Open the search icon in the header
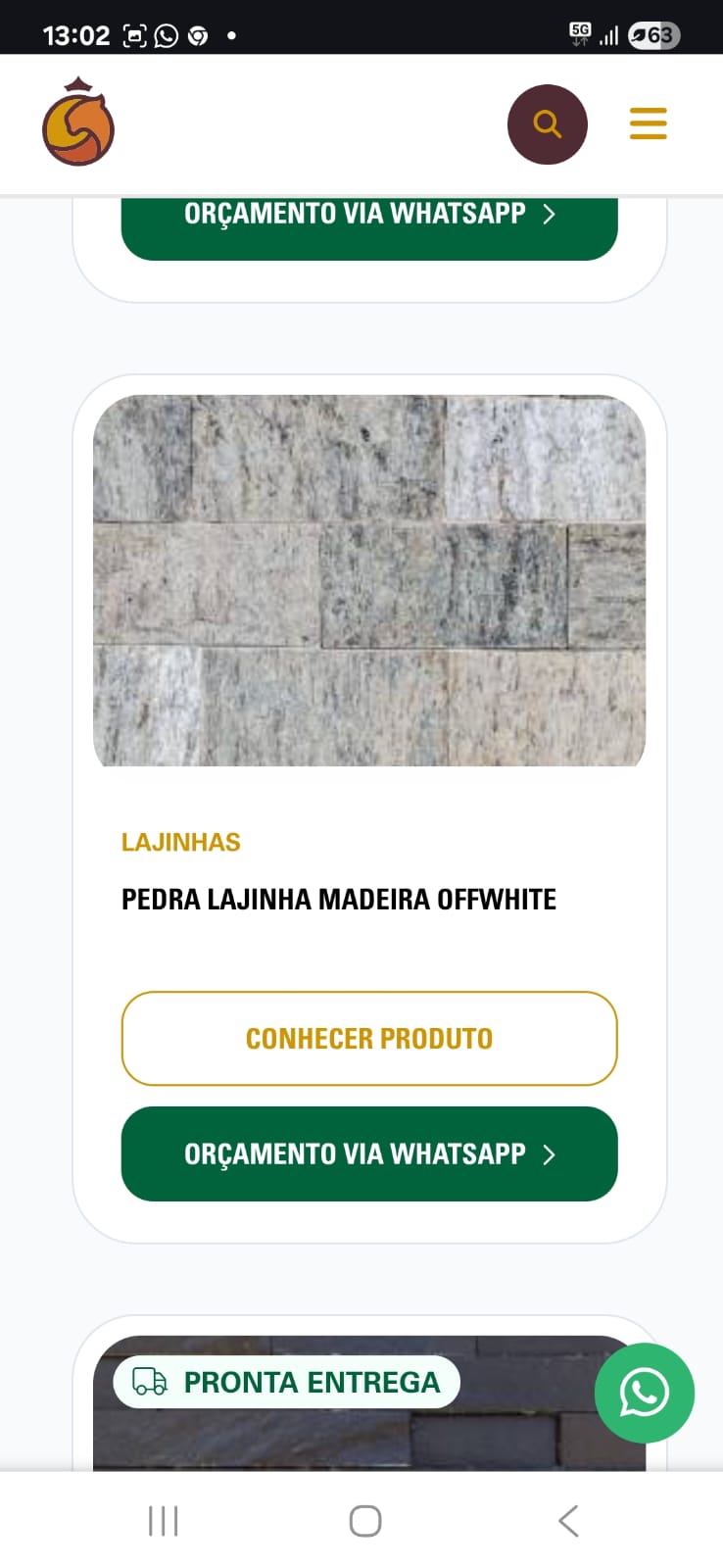This screenshot has width=723, height=1568. [547, 124]
